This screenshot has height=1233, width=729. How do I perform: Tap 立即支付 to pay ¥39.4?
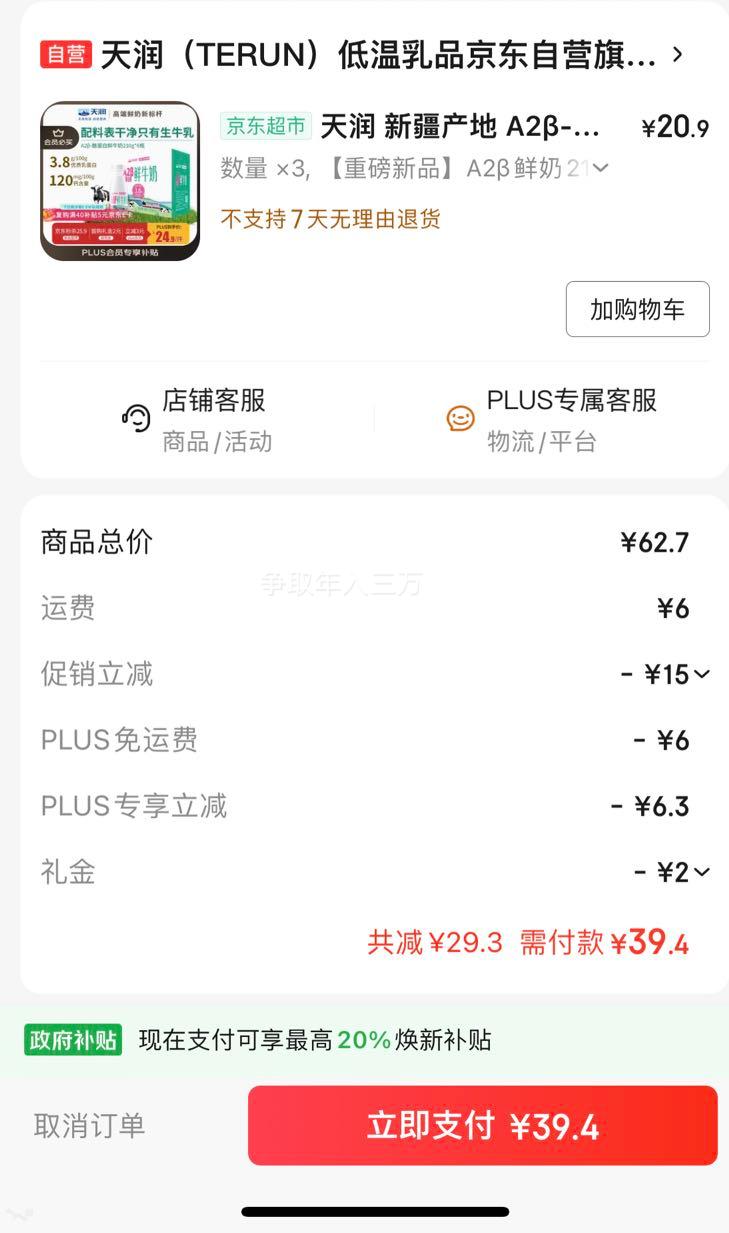pos(483,1125)
